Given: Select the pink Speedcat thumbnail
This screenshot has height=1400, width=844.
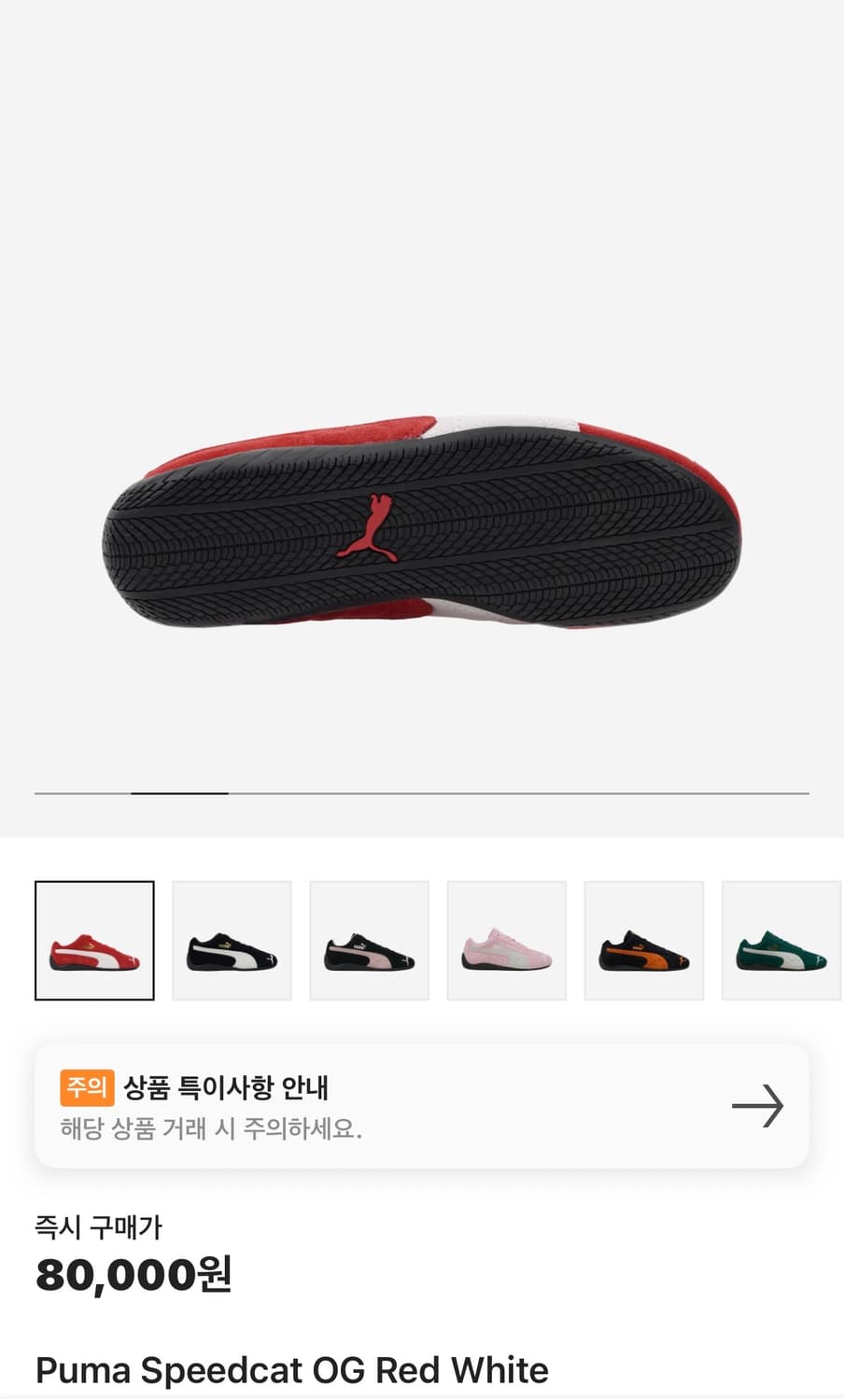Looking at the screenshot, I should [506, 940].
